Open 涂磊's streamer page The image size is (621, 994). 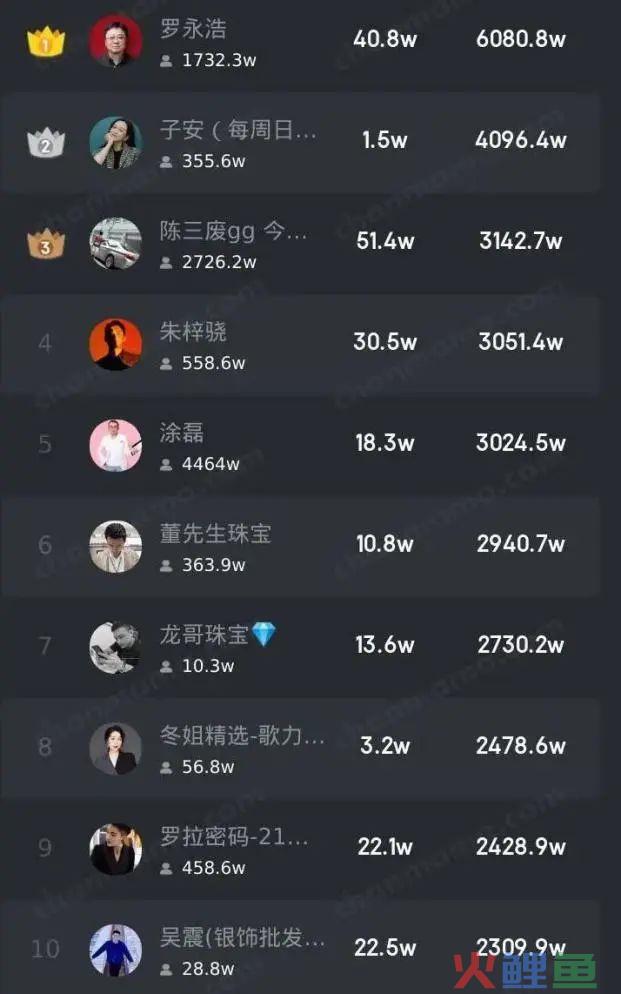click(182, 433)
